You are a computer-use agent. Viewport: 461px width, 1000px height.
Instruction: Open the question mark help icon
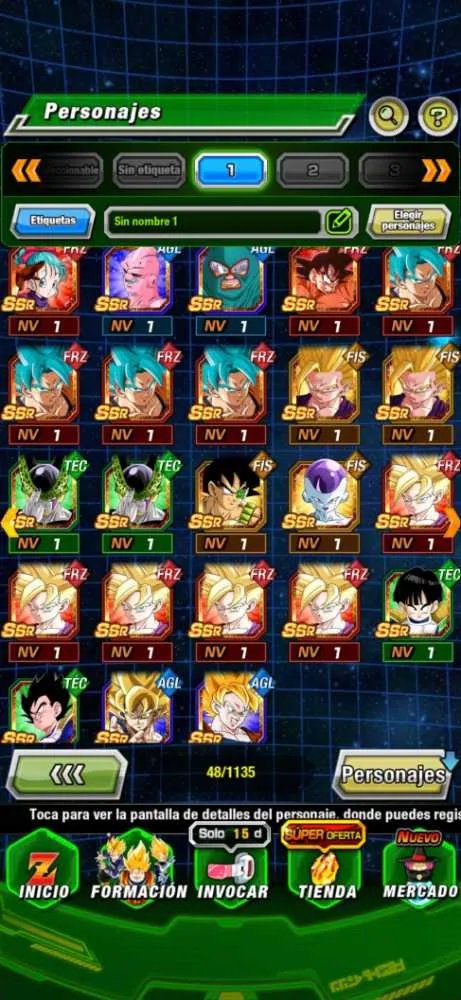[438, 115]
